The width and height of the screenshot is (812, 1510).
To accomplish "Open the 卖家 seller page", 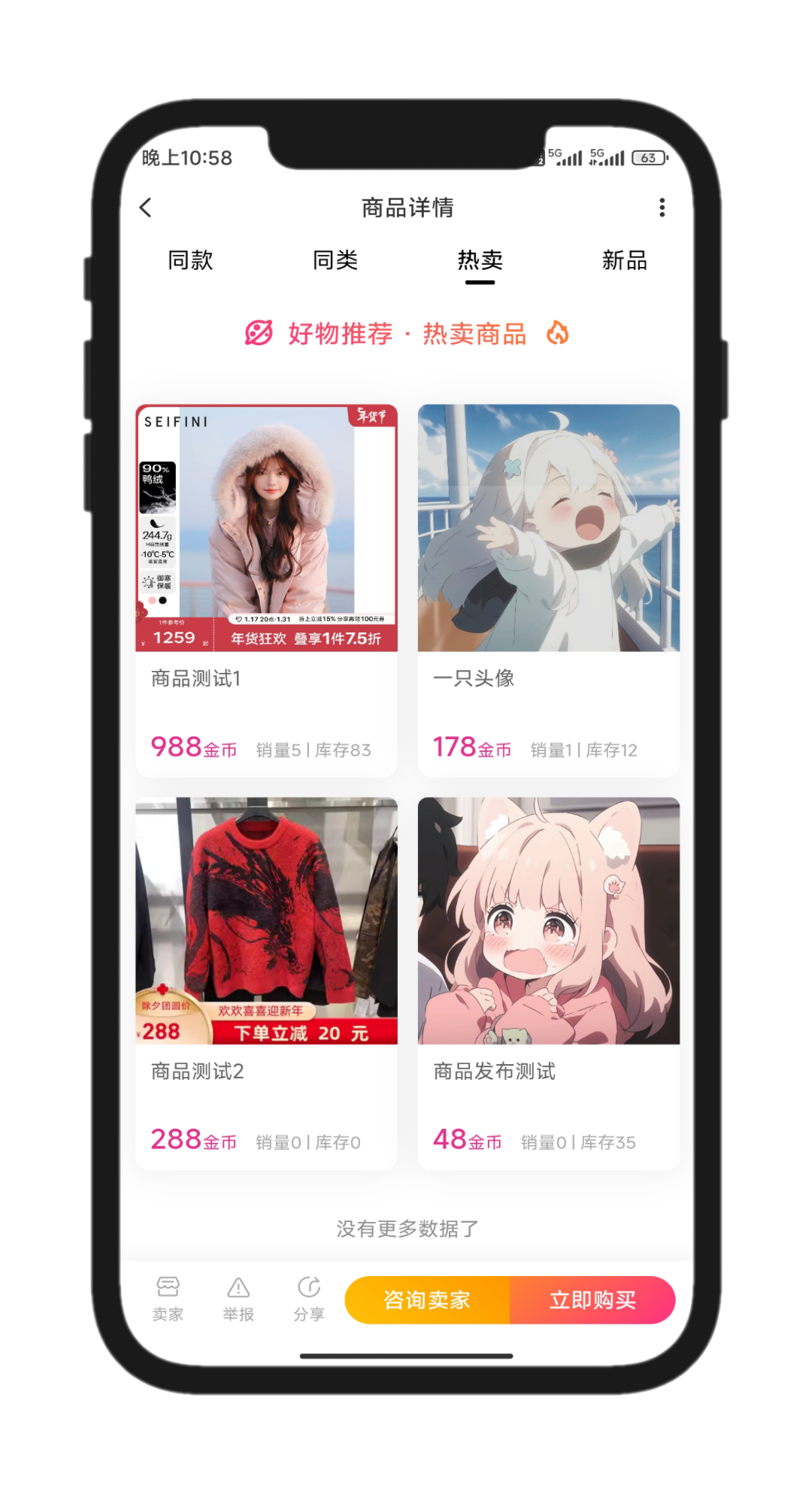I will pos(168,1299).
